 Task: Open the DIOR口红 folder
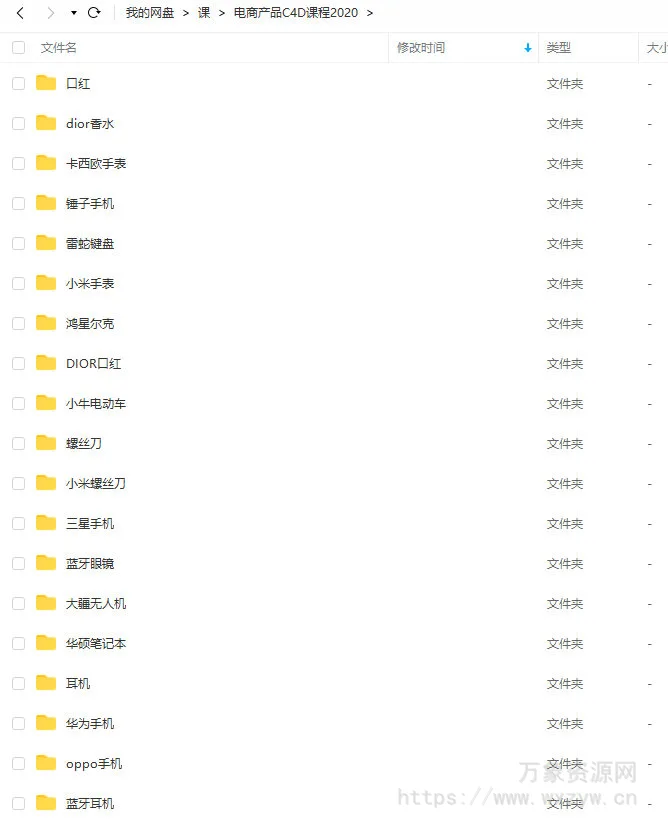[93, 364]
